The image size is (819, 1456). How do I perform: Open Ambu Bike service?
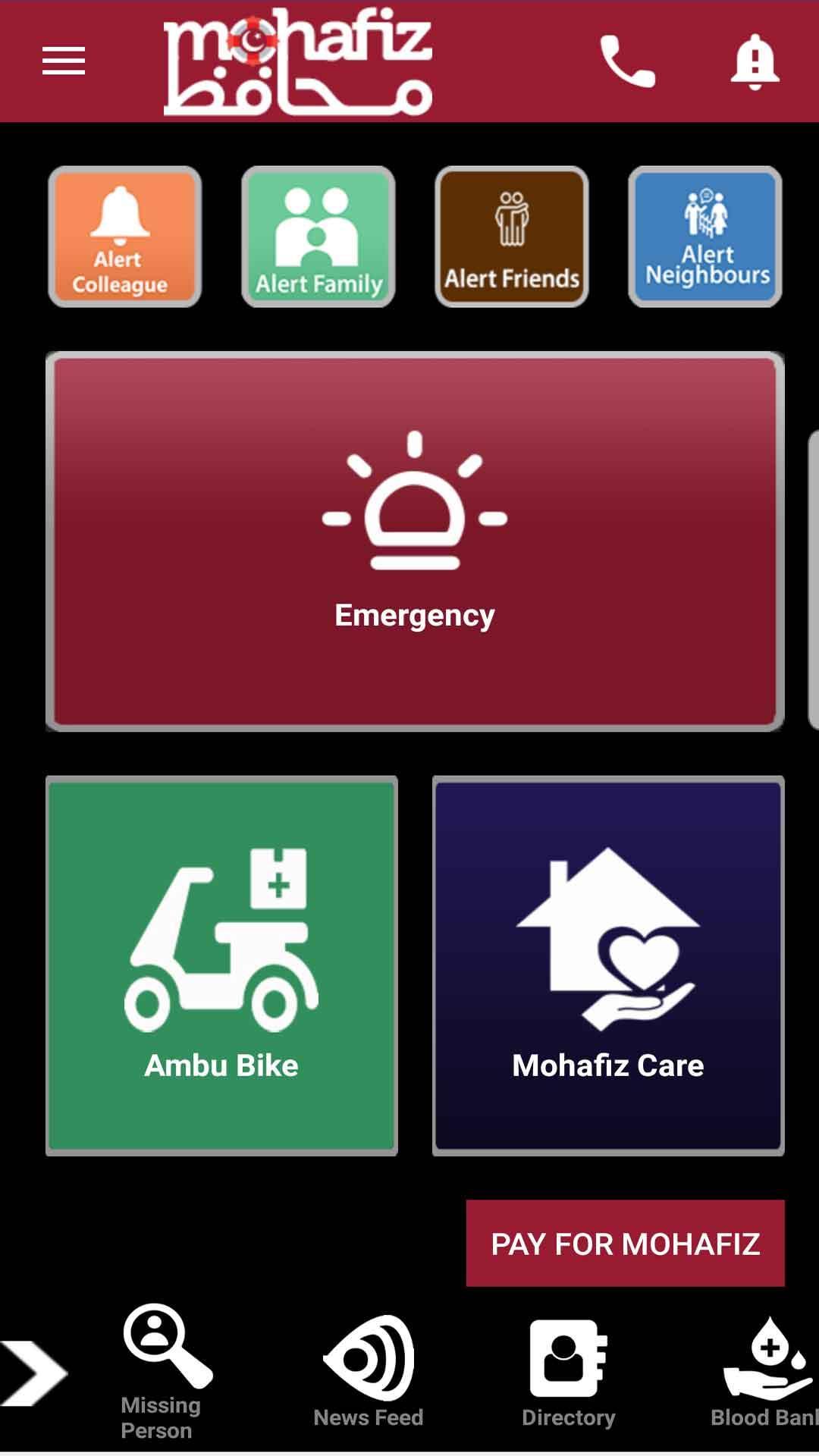221,965
